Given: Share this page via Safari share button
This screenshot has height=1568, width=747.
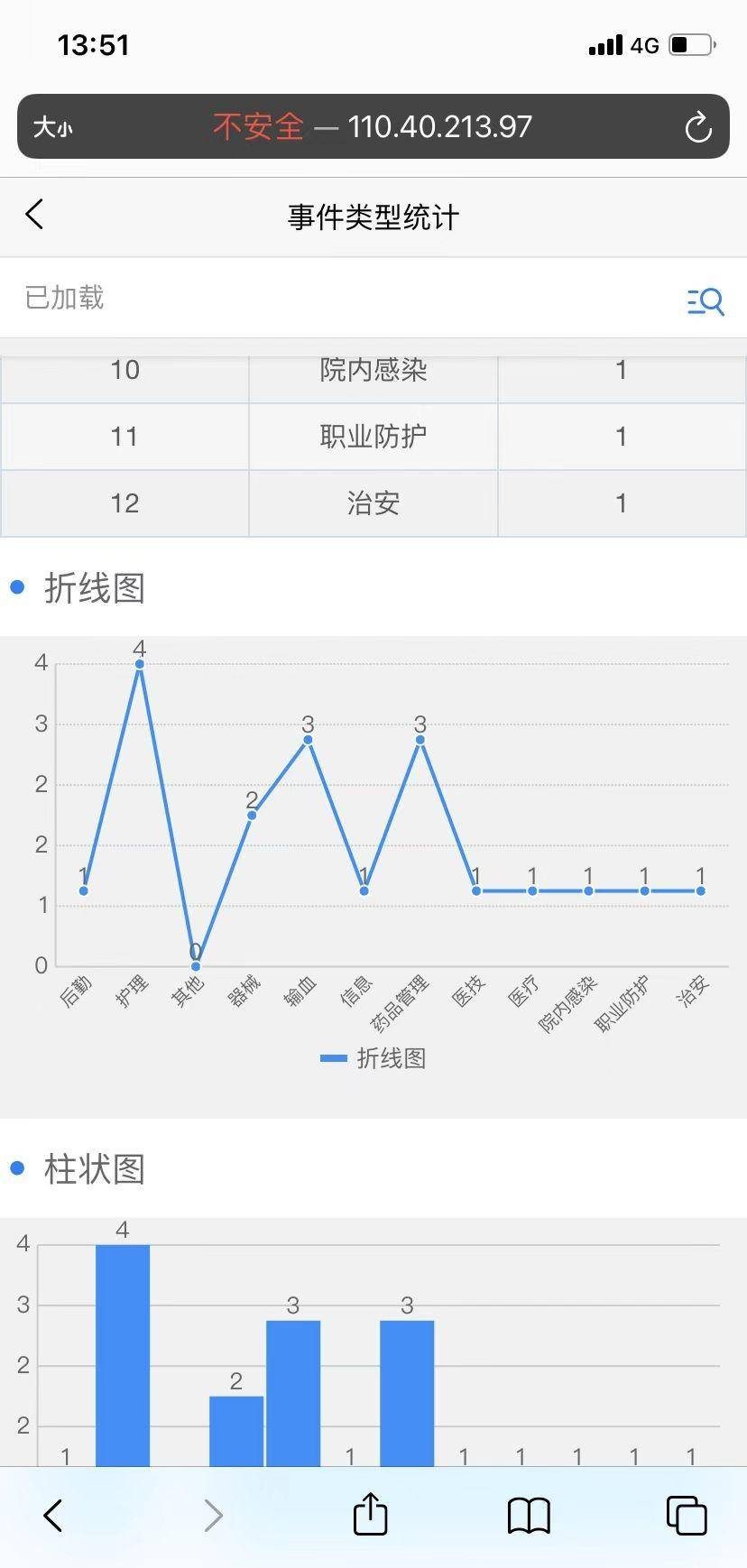Looking at the screenshot, I should (x=370, y=1514).
